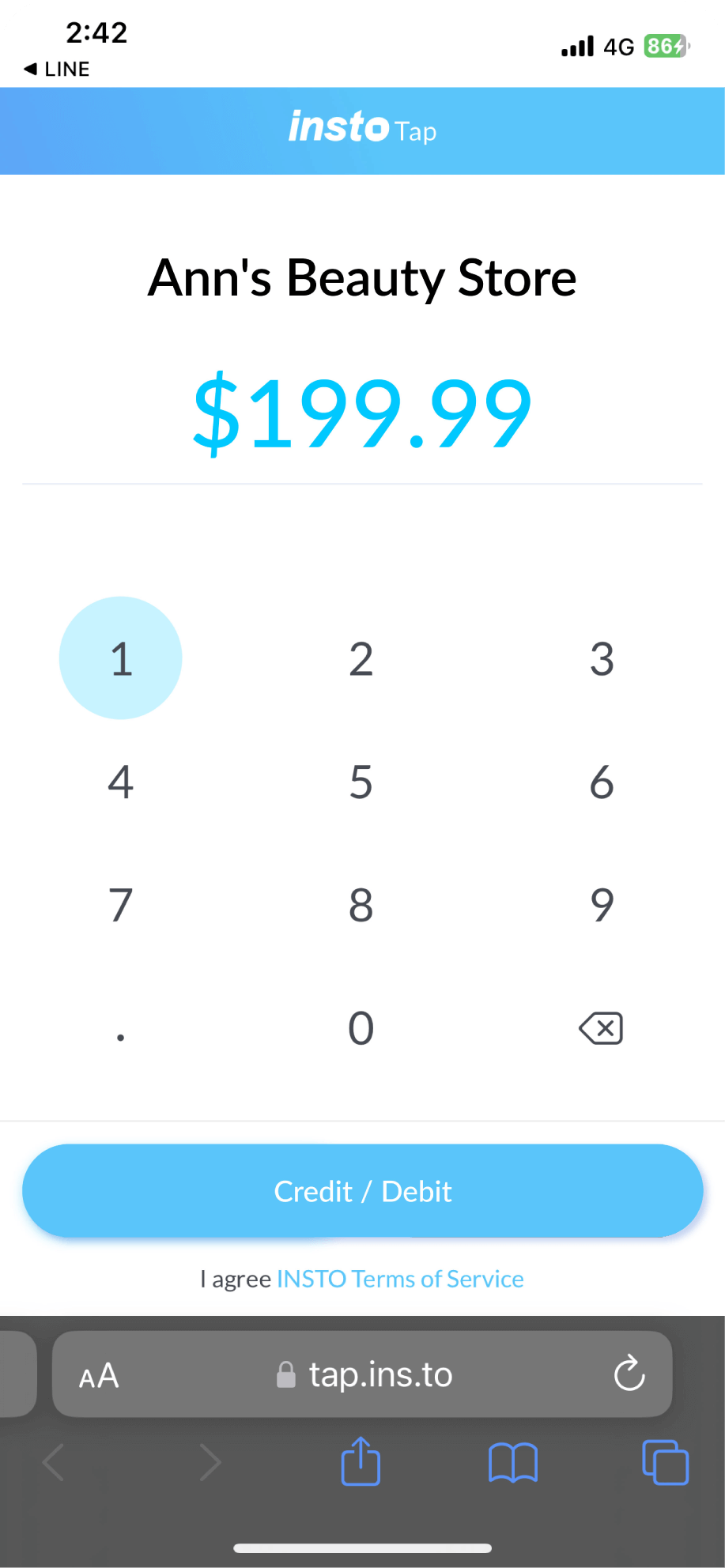Tap the number 0 key

[x=361, y=1028]
